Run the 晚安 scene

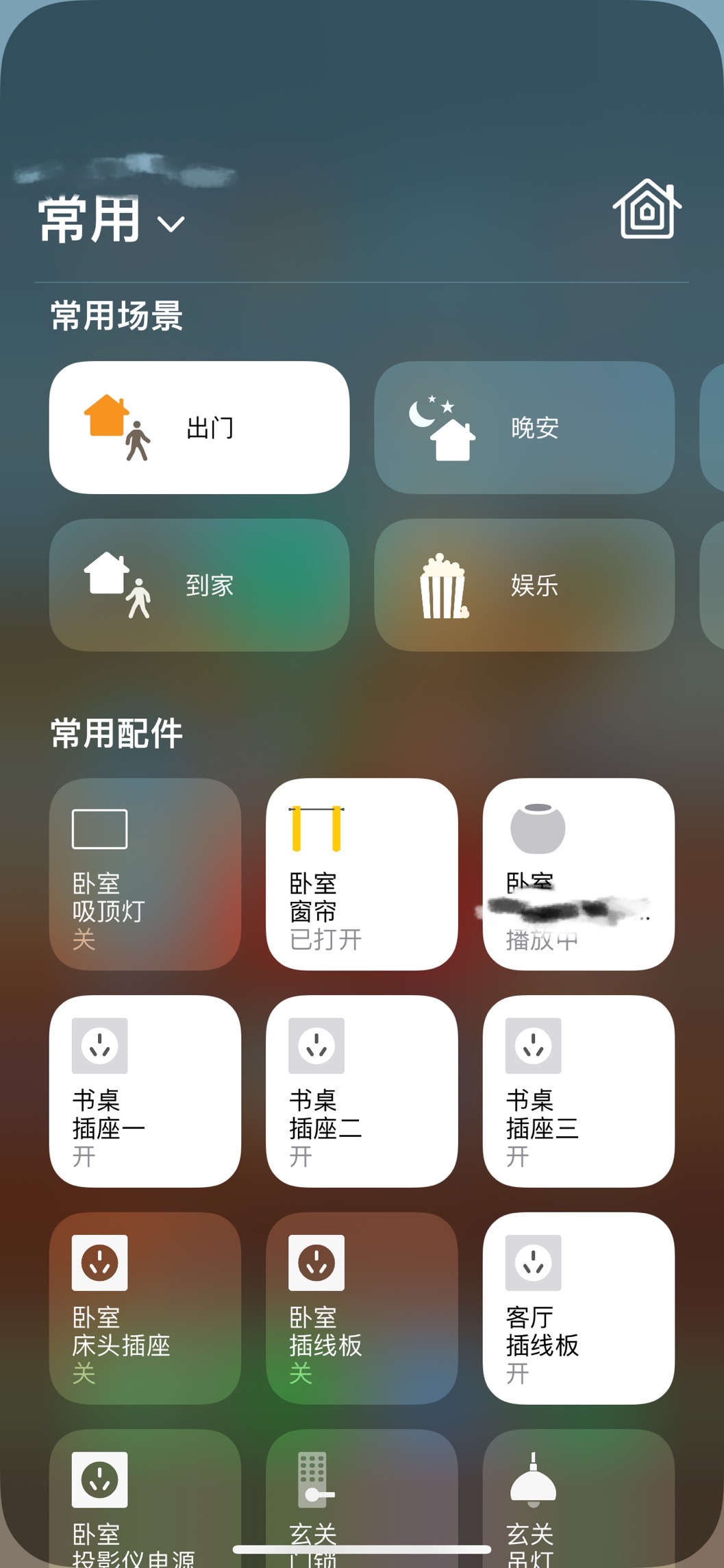pos(524,428)
